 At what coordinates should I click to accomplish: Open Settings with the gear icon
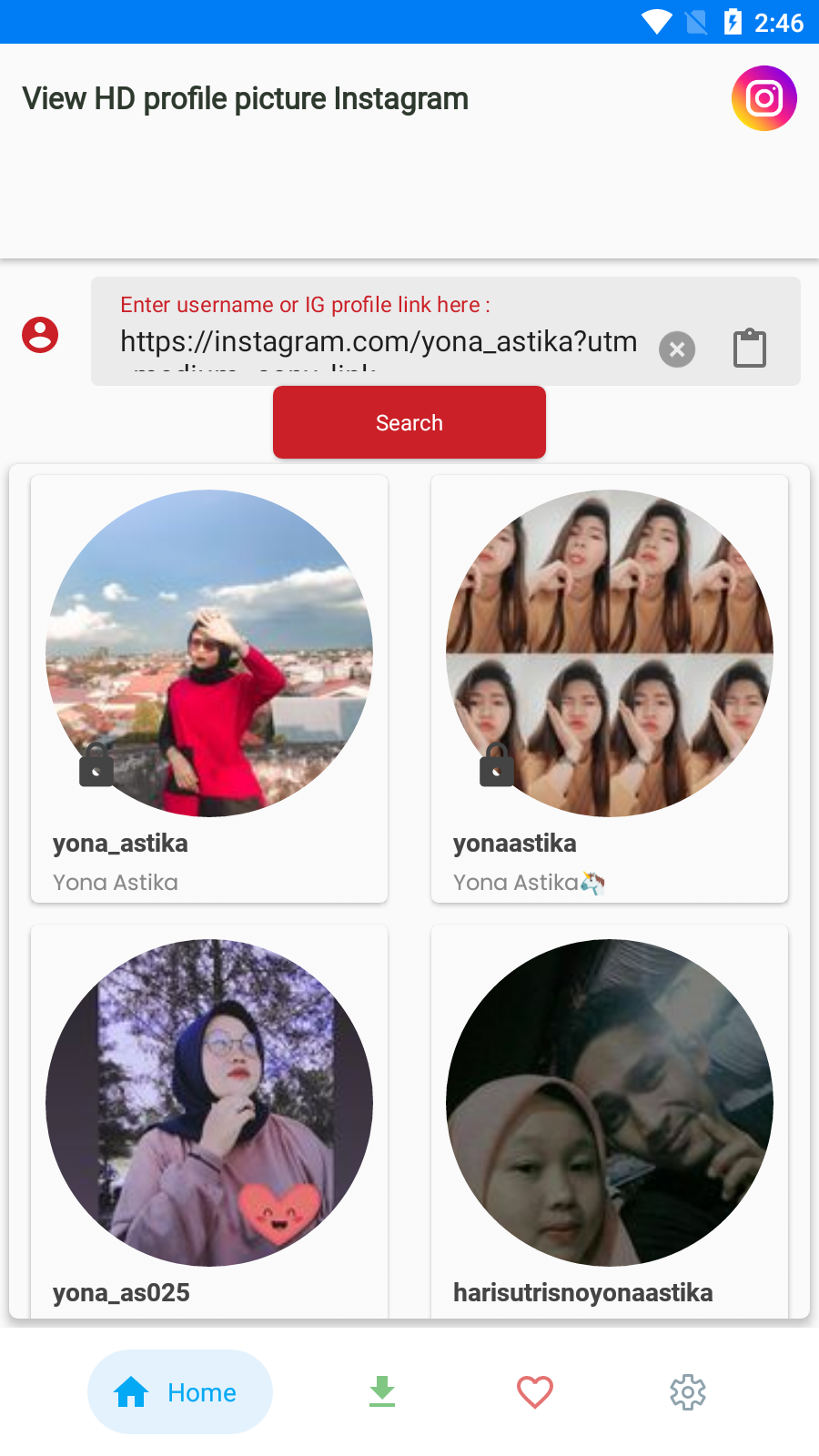[x=687, y=1391]
